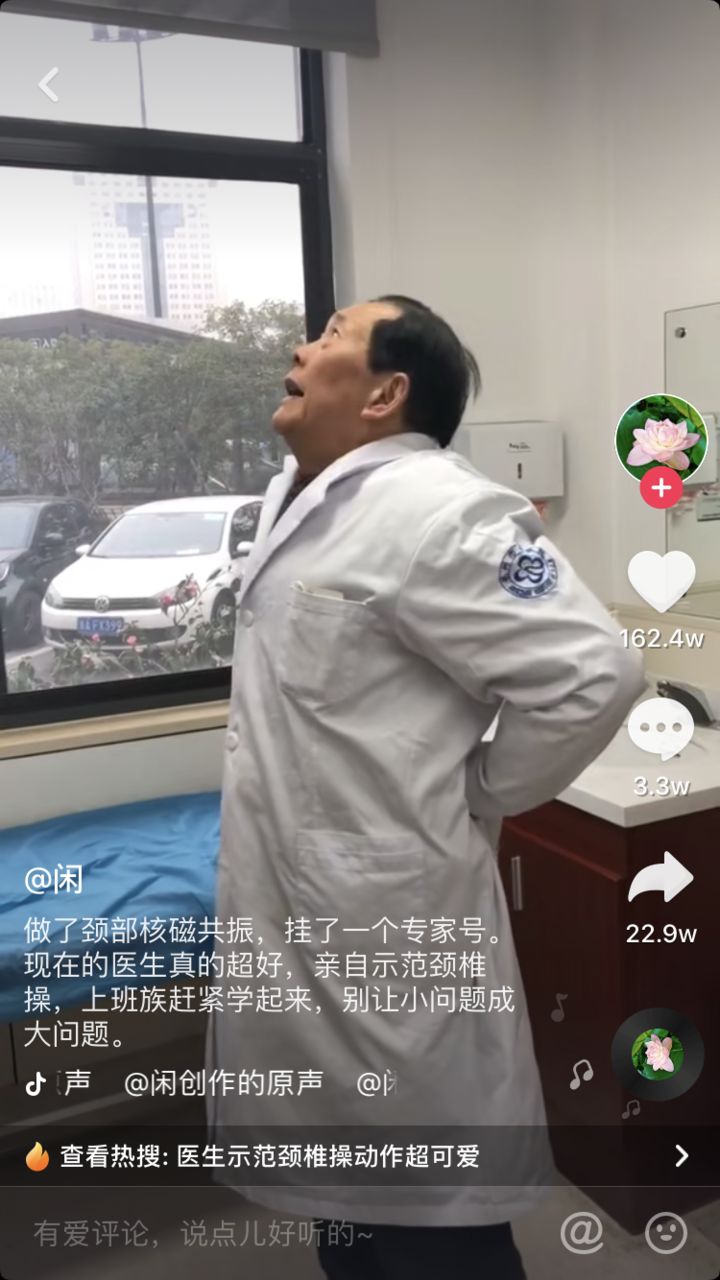
Task: Open the @闲 username profile
Action: tap(54, 880)
